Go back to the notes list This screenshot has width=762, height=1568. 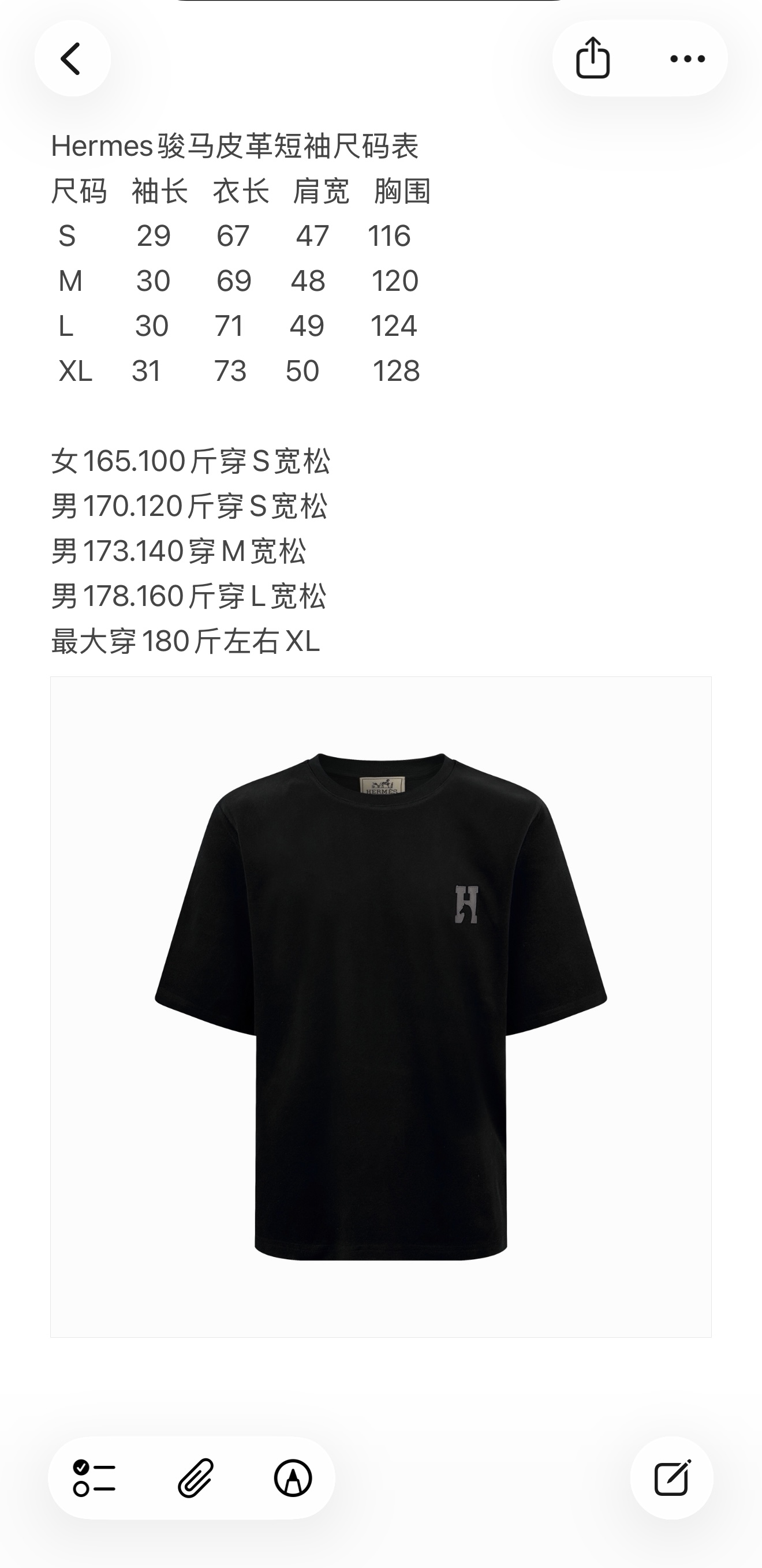click(x=72, y=58)
